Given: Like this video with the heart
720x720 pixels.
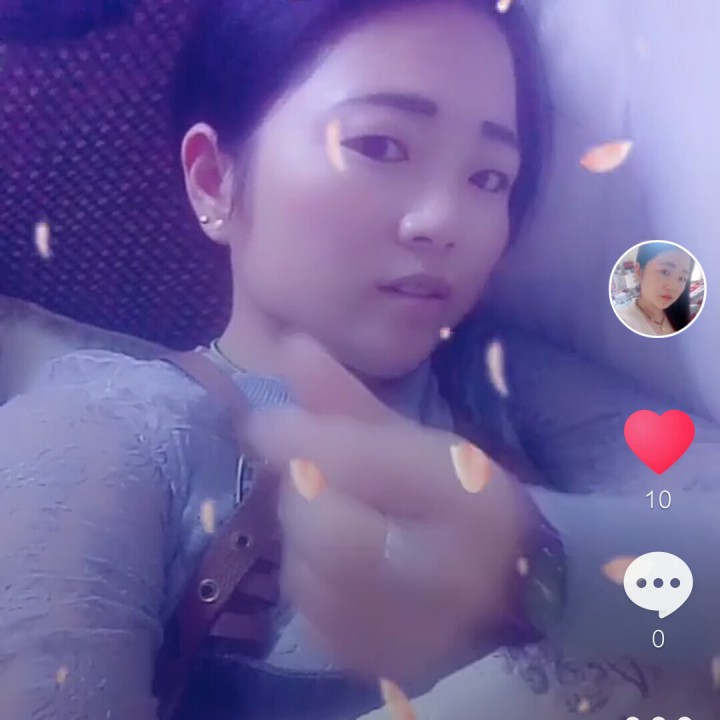Looking at the screenshot, I should point(658,441).
